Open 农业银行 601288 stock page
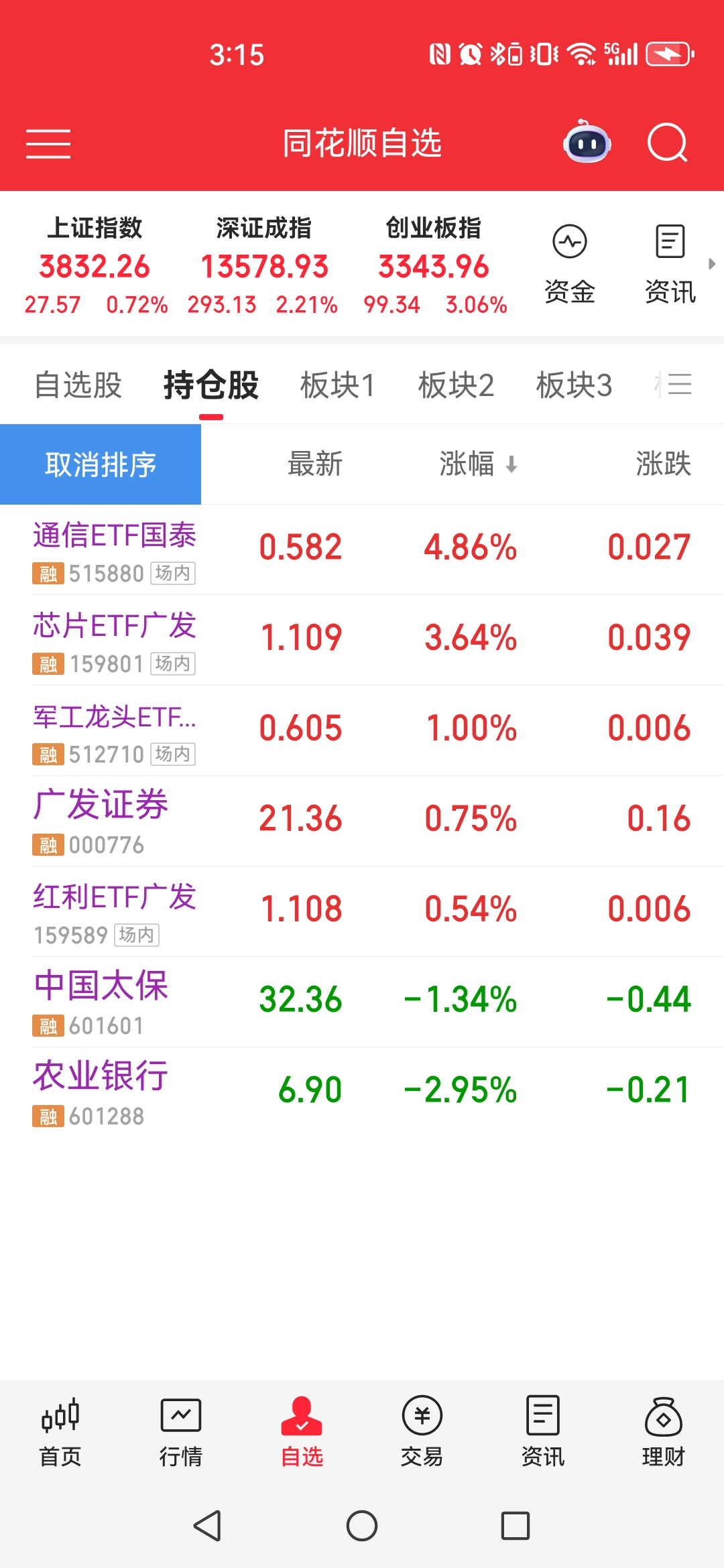This screenshot has width=724, height=1568. pyautogui.click(x=362, y=1092)
